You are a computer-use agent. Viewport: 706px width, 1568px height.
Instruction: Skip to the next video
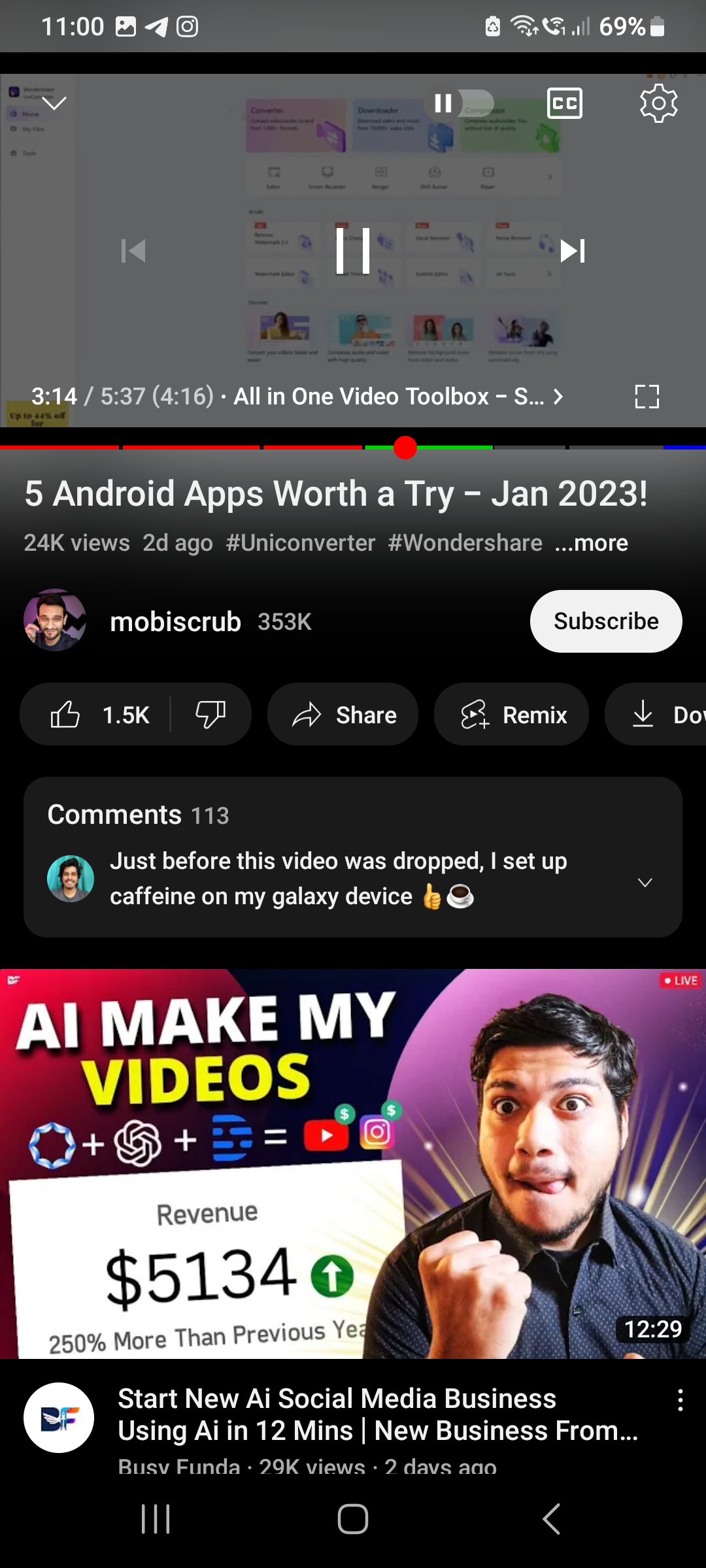573,251
